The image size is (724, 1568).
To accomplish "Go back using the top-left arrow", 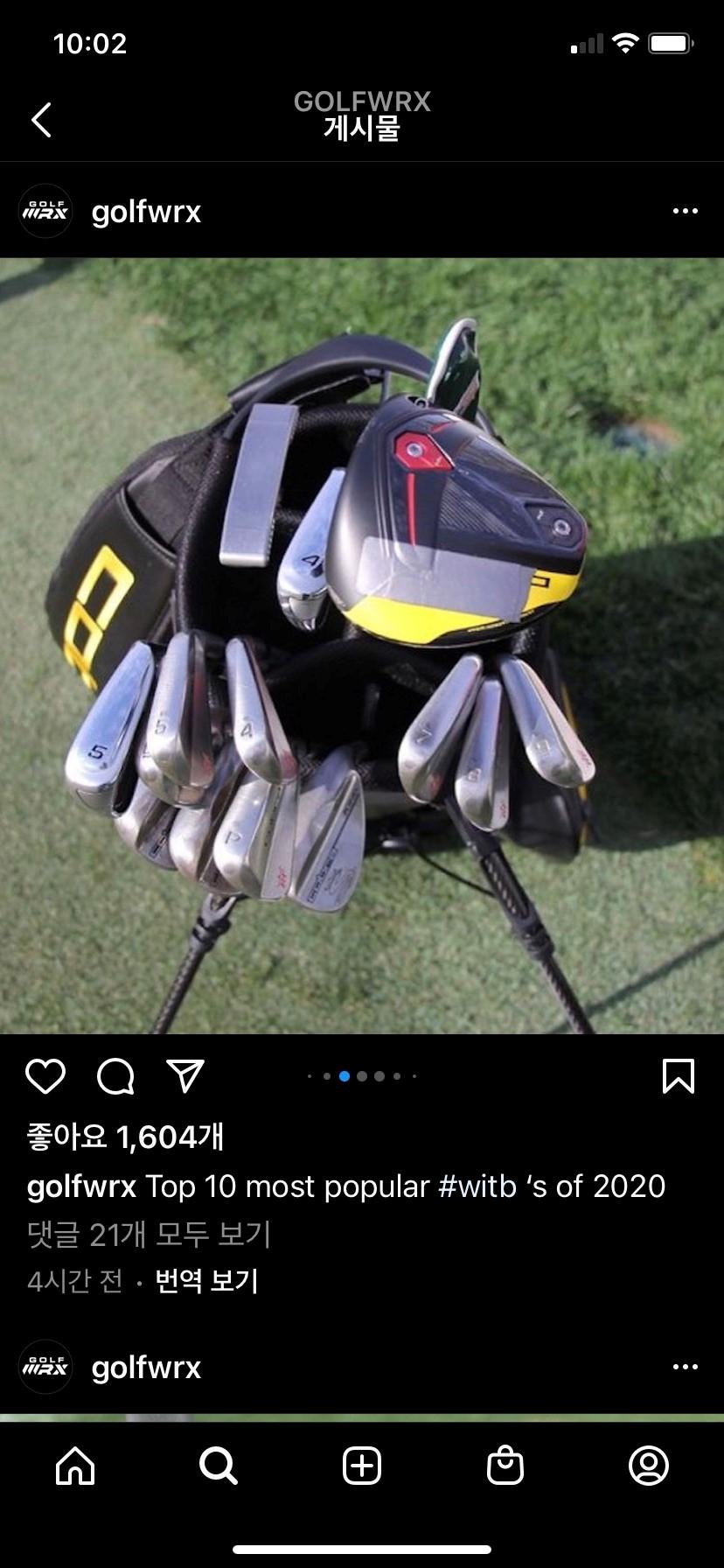I will point(41,120).
